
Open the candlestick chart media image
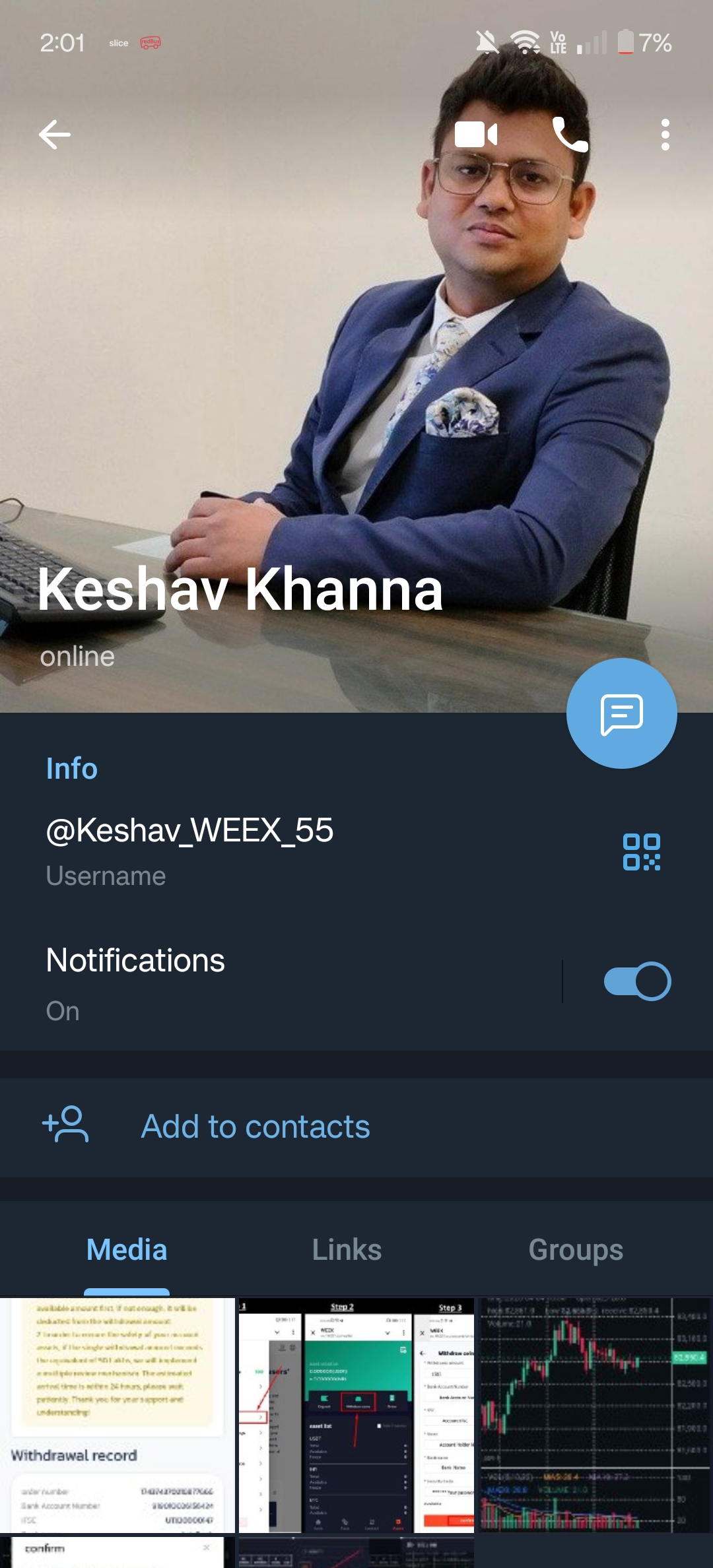tap(594, 1414)
